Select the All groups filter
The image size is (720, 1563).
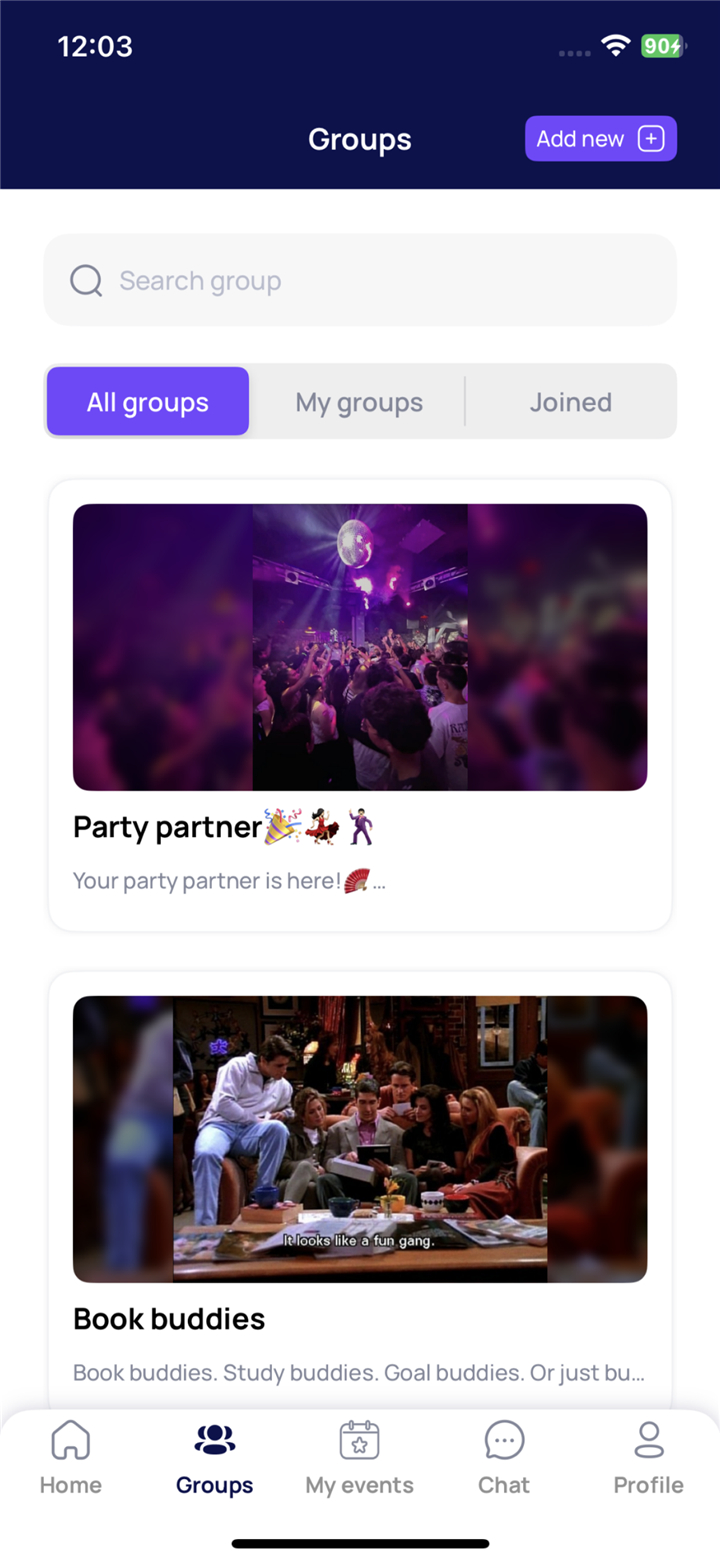tap(147, 401)
